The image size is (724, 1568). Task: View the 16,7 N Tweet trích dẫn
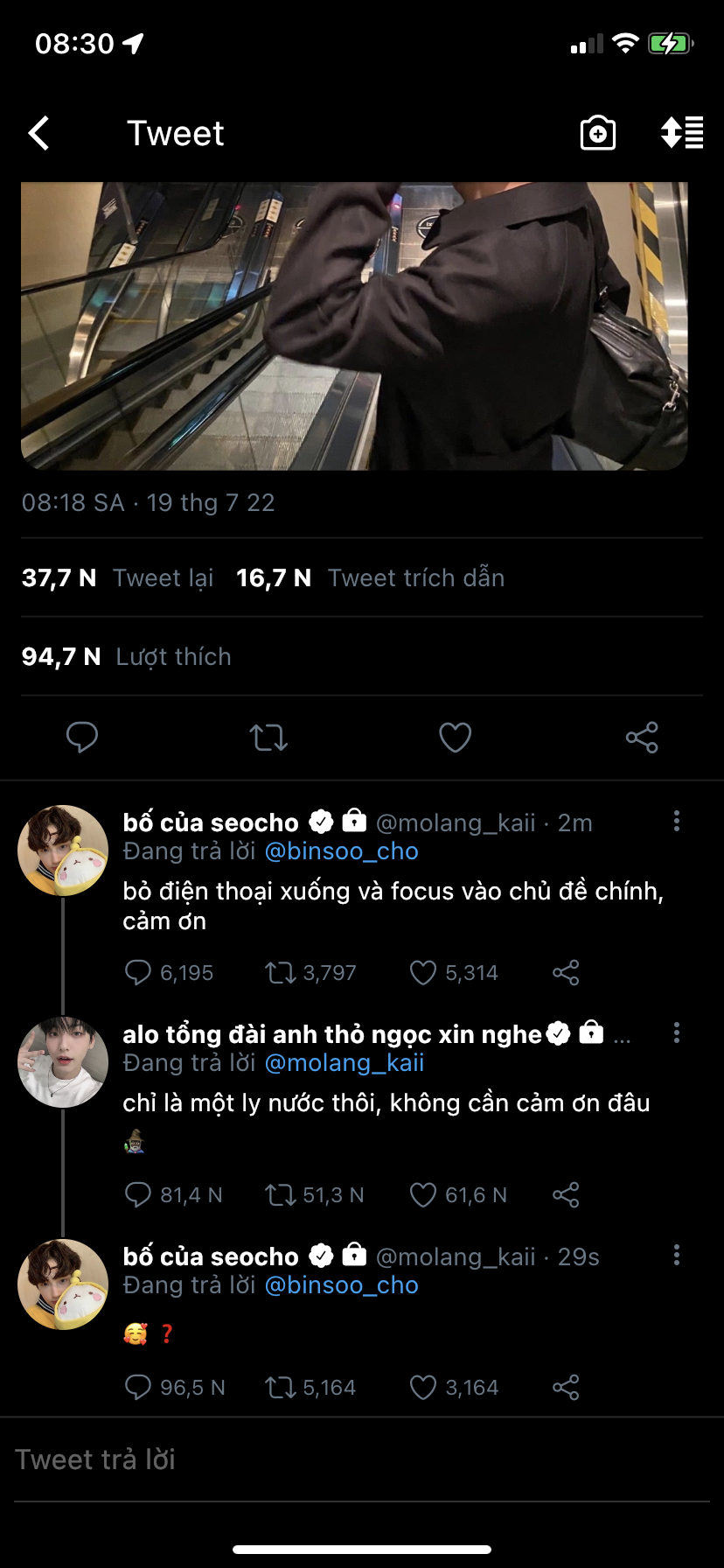(x=371, y=578)
